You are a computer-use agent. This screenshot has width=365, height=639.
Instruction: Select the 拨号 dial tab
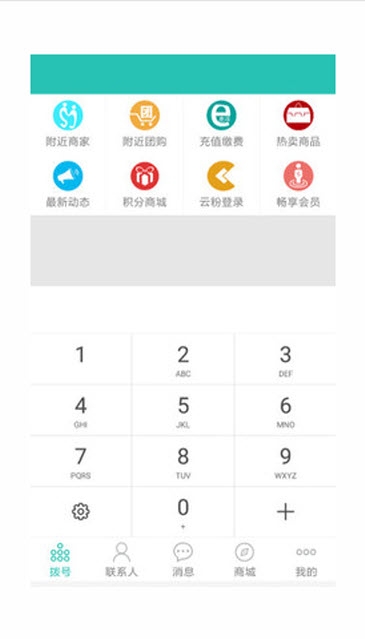coord(60,560)
